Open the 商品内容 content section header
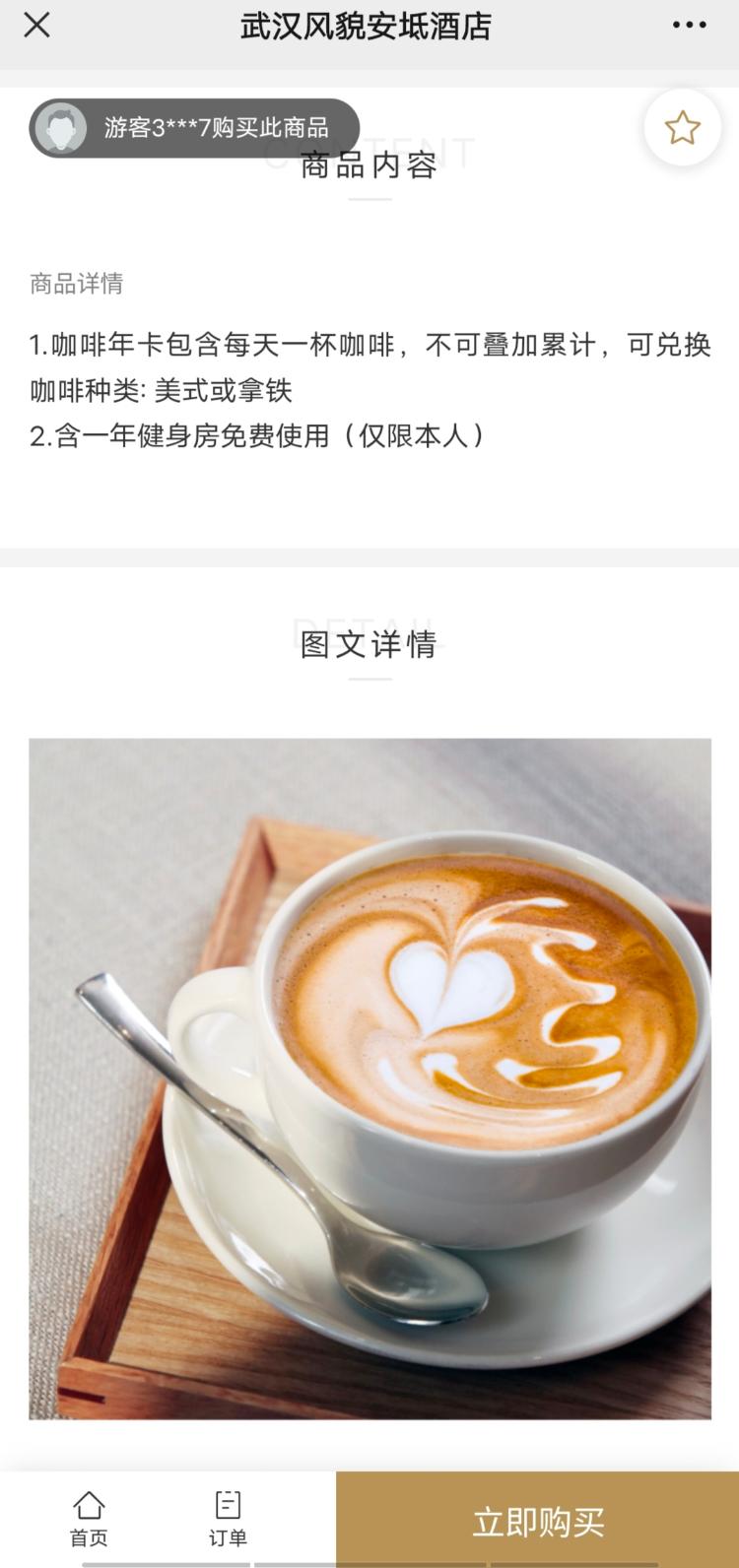The image size is (739, 1568). point(369,166)
